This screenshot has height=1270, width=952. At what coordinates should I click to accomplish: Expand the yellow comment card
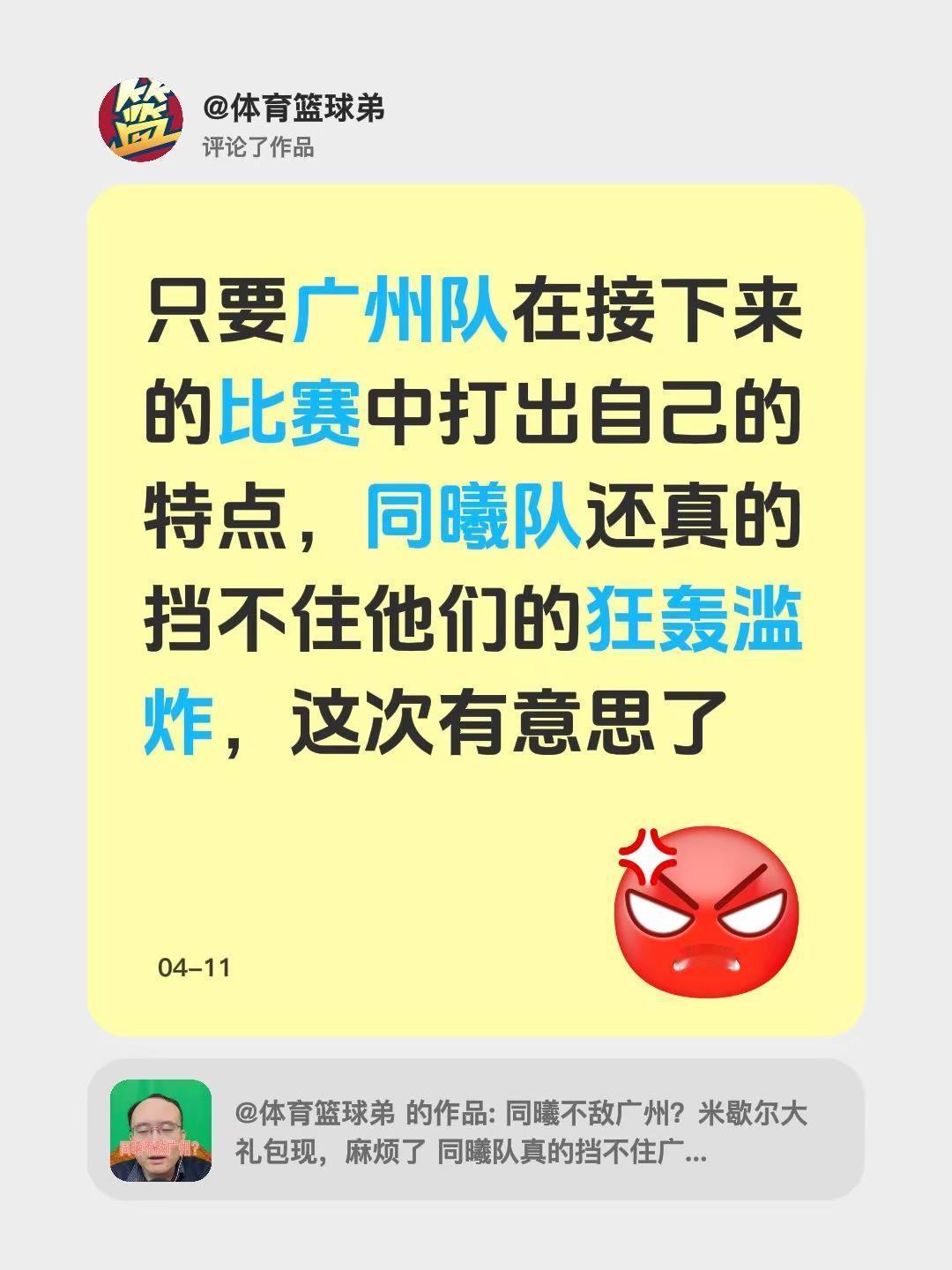click(476, 609)
